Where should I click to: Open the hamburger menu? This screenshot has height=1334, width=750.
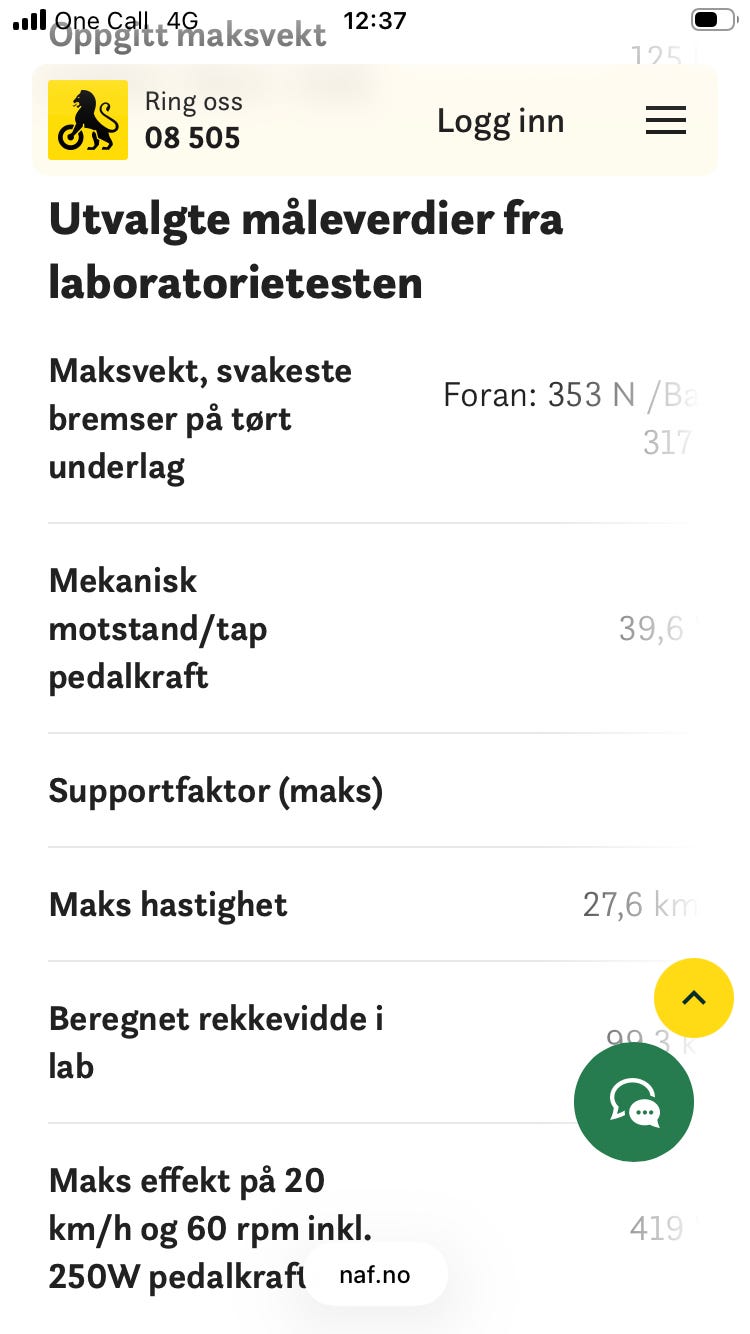point(665,121)
